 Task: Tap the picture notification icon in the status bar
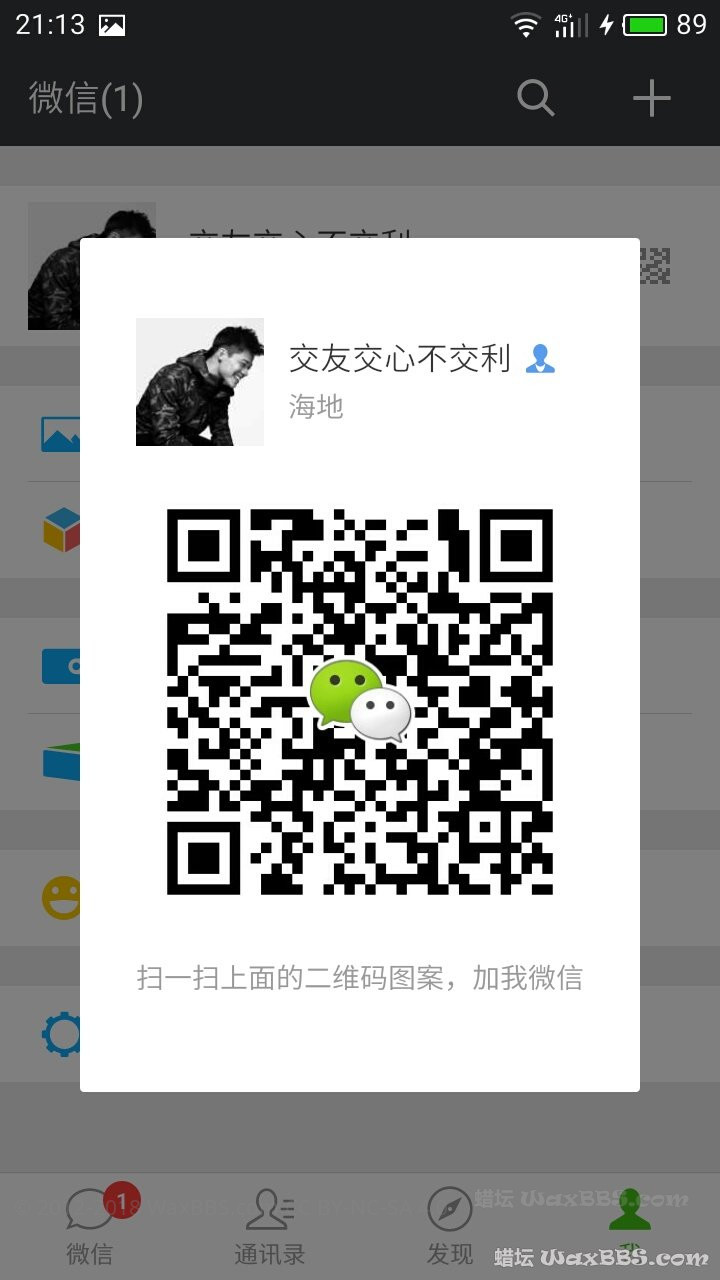pos(110,24)
